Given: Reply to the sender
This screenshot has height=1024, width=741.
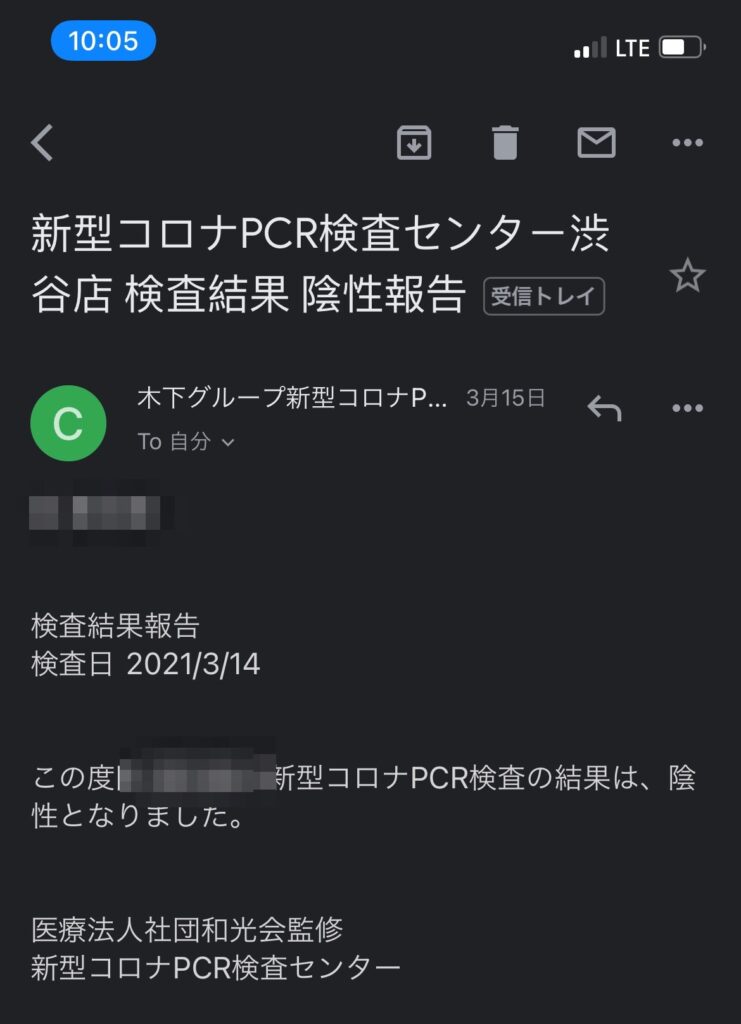Looking at the screenshot, I should pos(604,407).
